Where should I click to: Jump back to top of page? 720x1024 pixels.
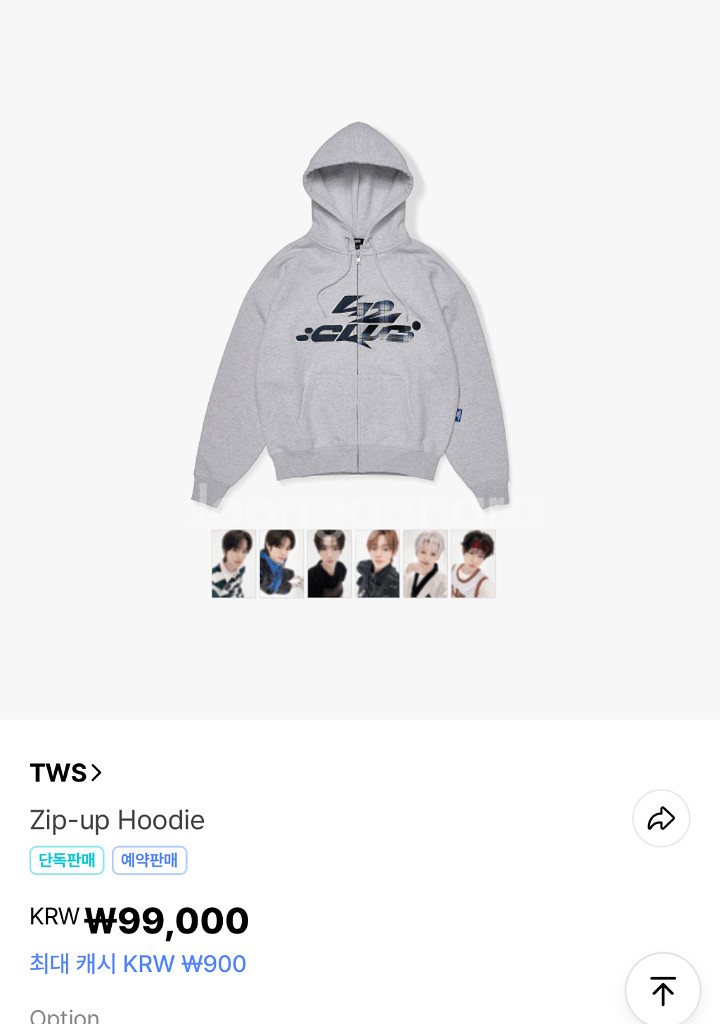(x=662, y=990)
